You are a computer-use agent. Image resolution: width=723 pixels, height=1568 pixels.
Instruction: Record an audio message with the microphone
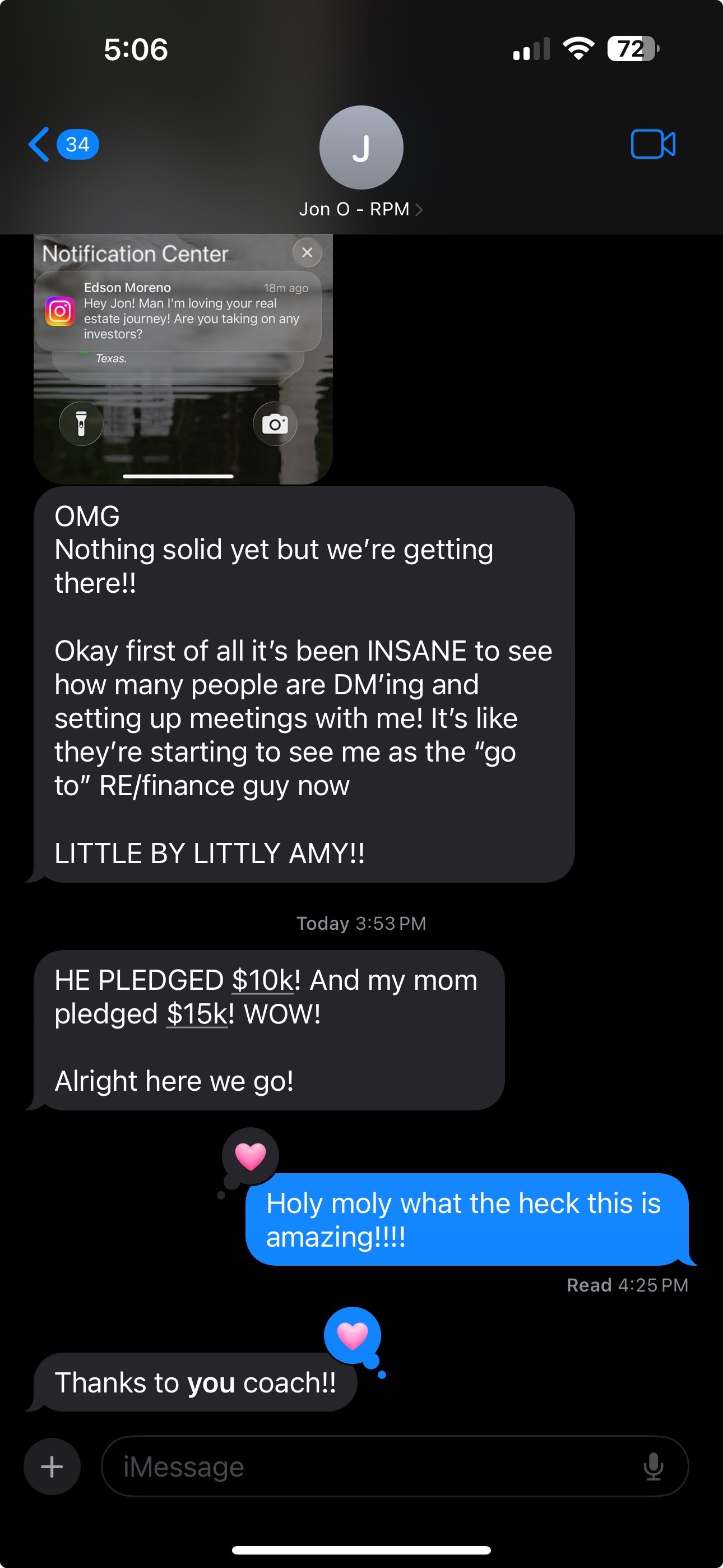click(653, 1466)
